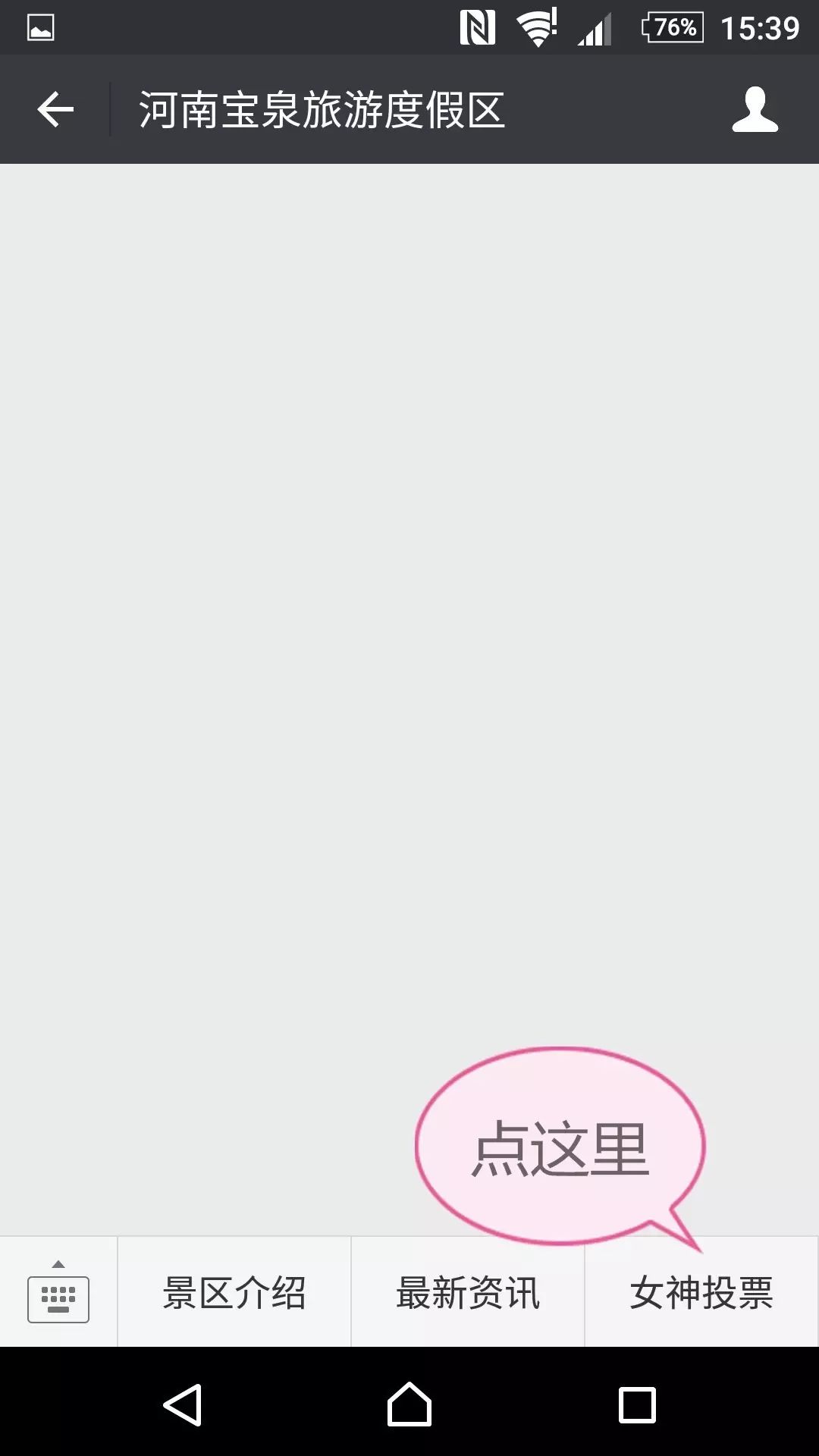Screen dimensions: 819x1456
Task: Tap the system home button
Action: point(409,1404)
